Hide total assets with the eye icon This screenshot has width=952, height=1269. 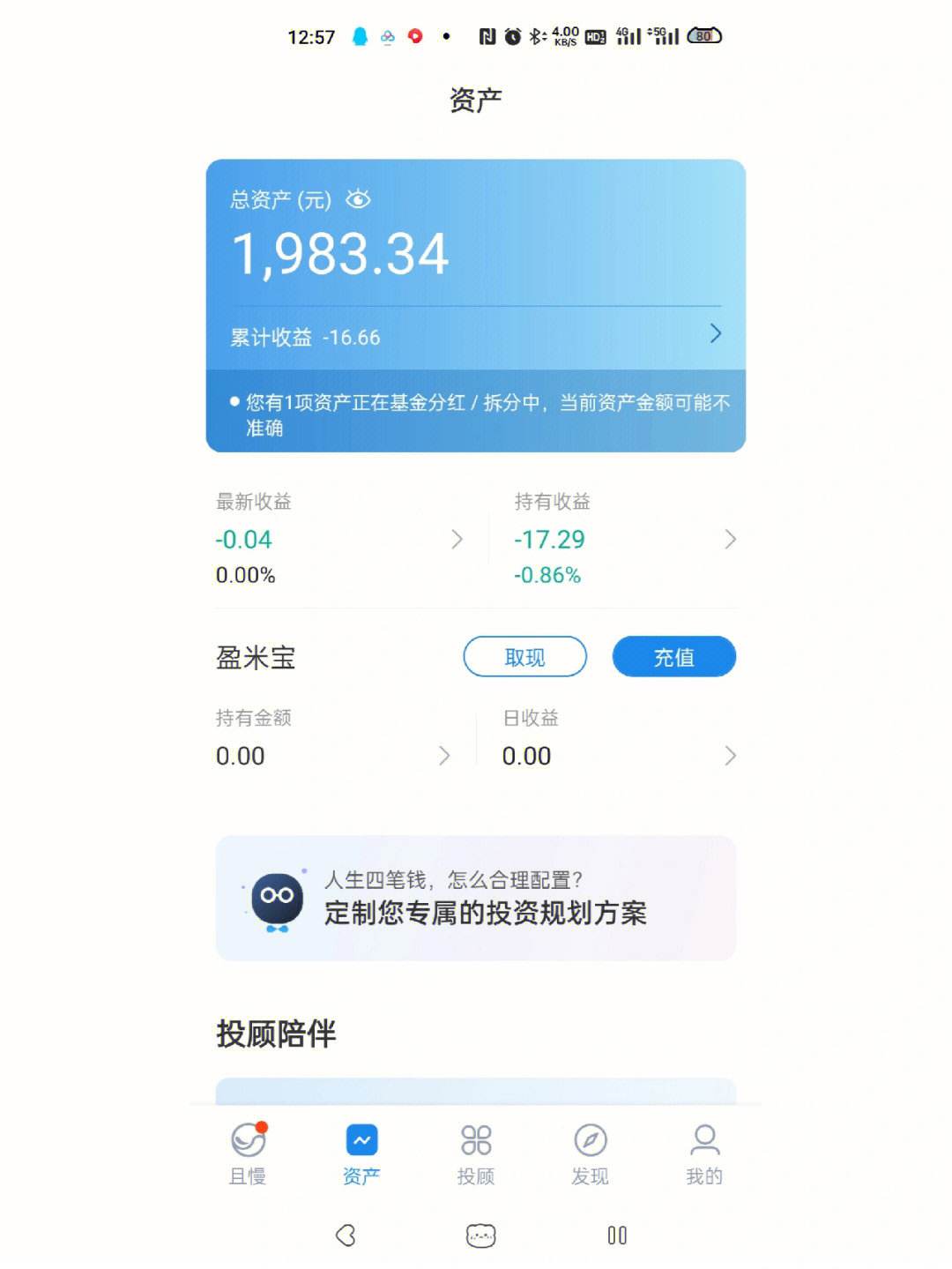tap(358, 200)
